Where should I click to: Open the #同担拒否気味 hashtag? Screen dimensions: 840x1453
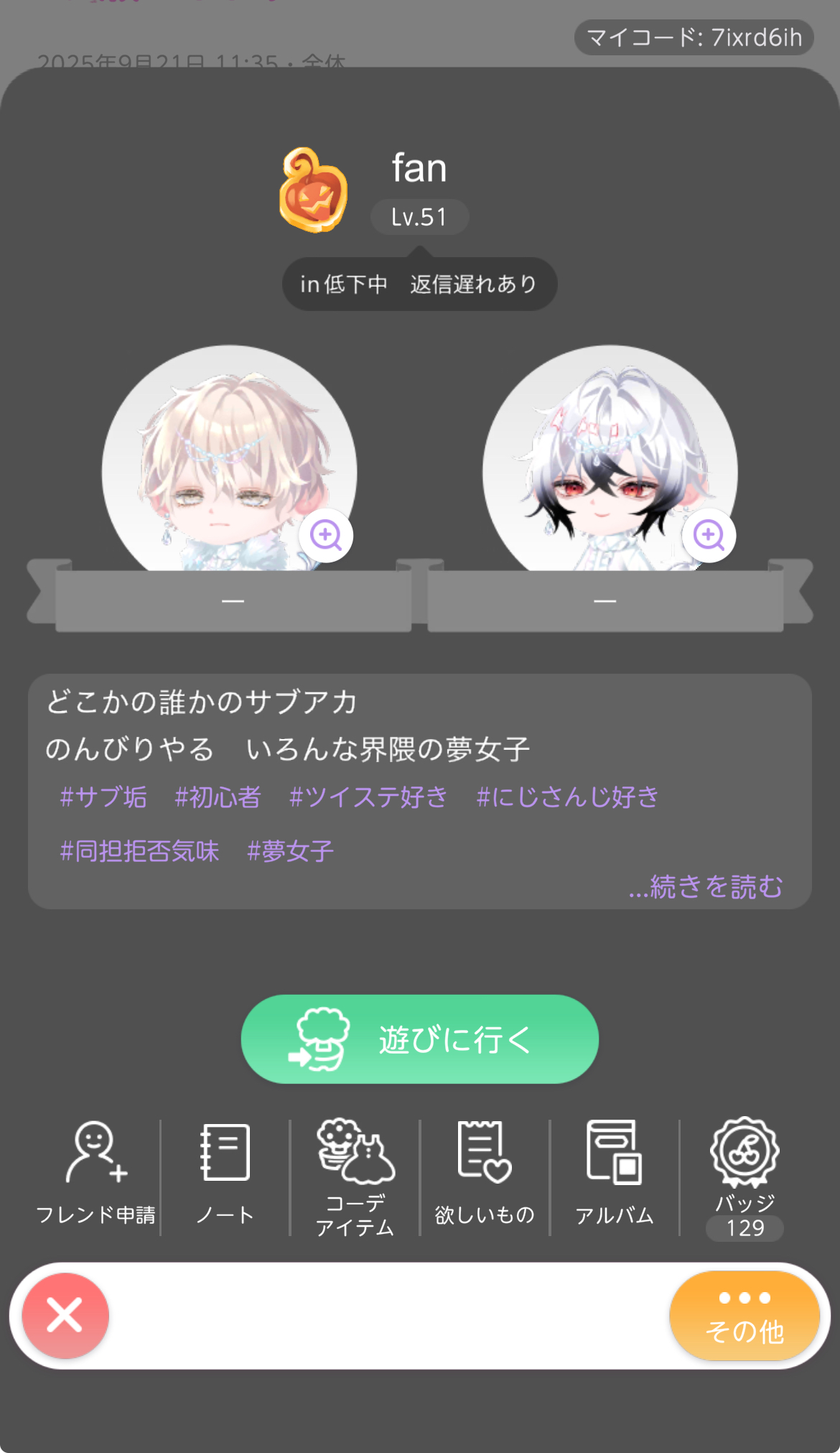(x=139, y=851)
